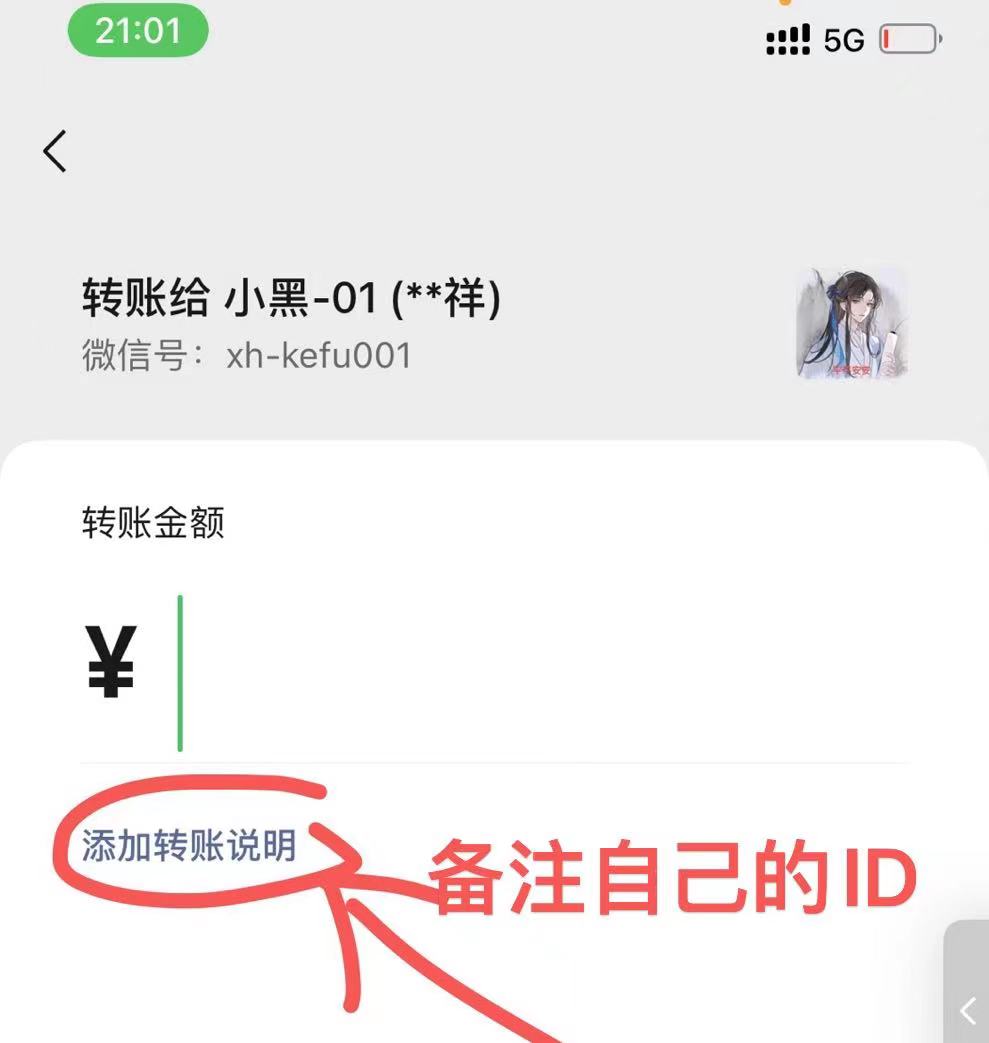The height and width of the screenshot is (1043, 989).
Task: Tap the 添加转账说明 link
Action: (189, 846)
